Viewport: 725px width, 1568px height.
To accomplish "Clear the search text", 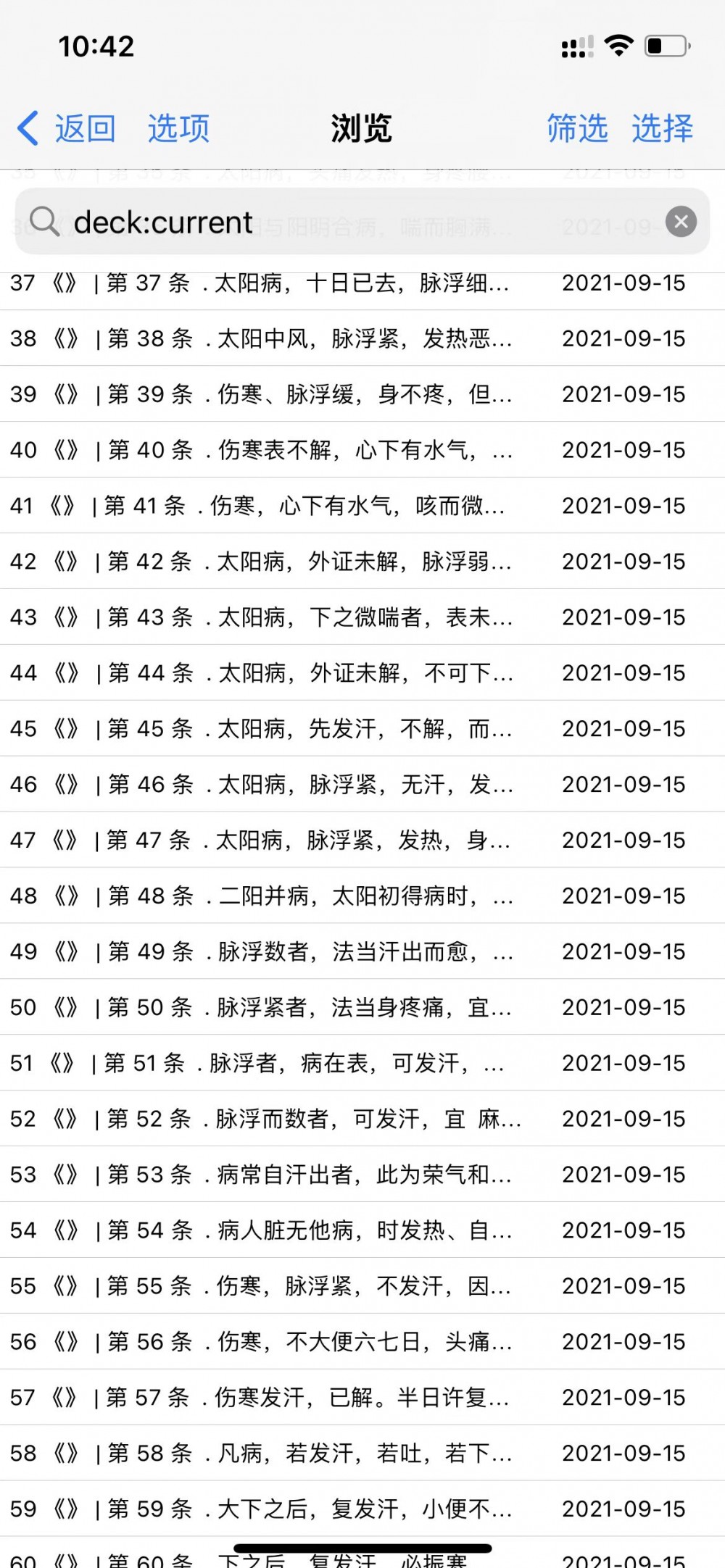I will pos(681,222).
